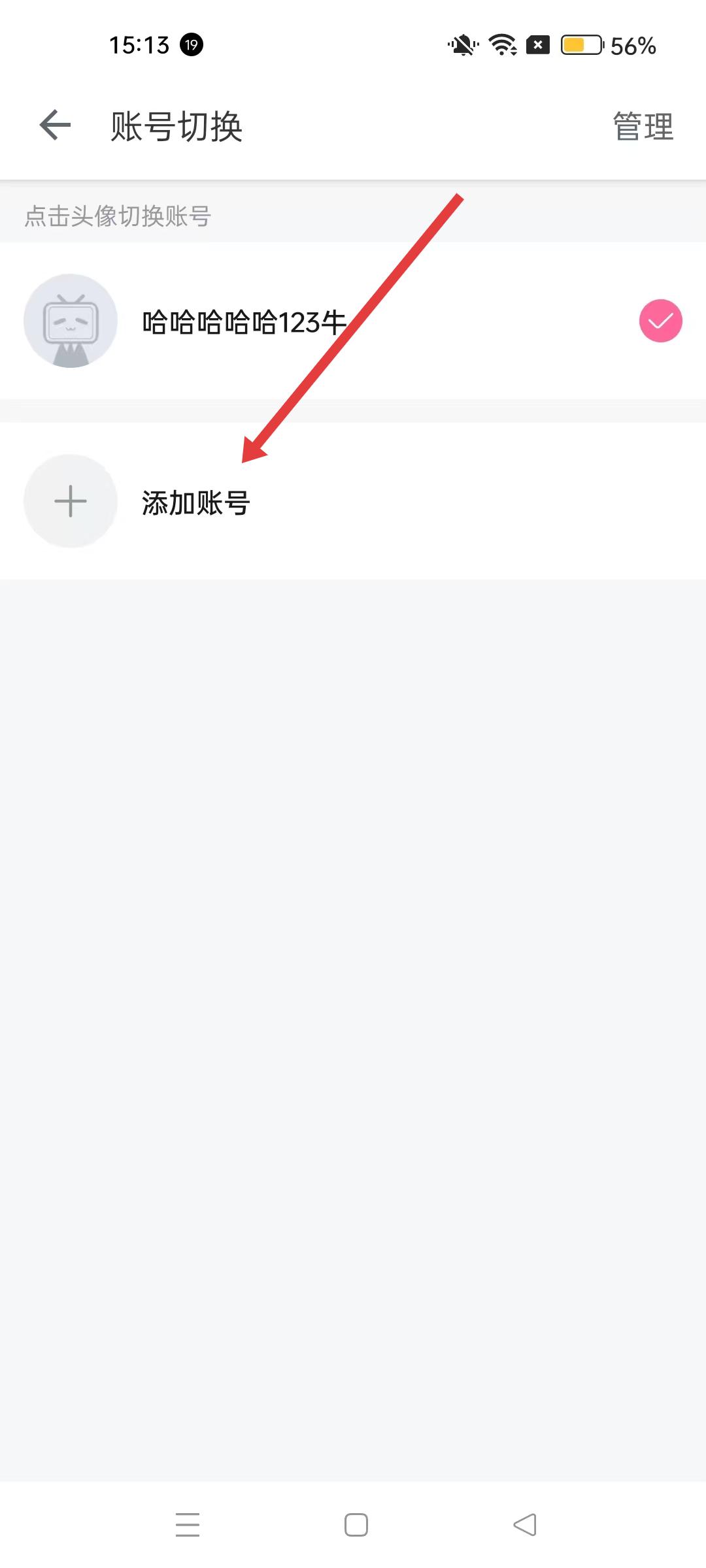
Task: Go back from the 账号切换 page
Action: [55, 125]
